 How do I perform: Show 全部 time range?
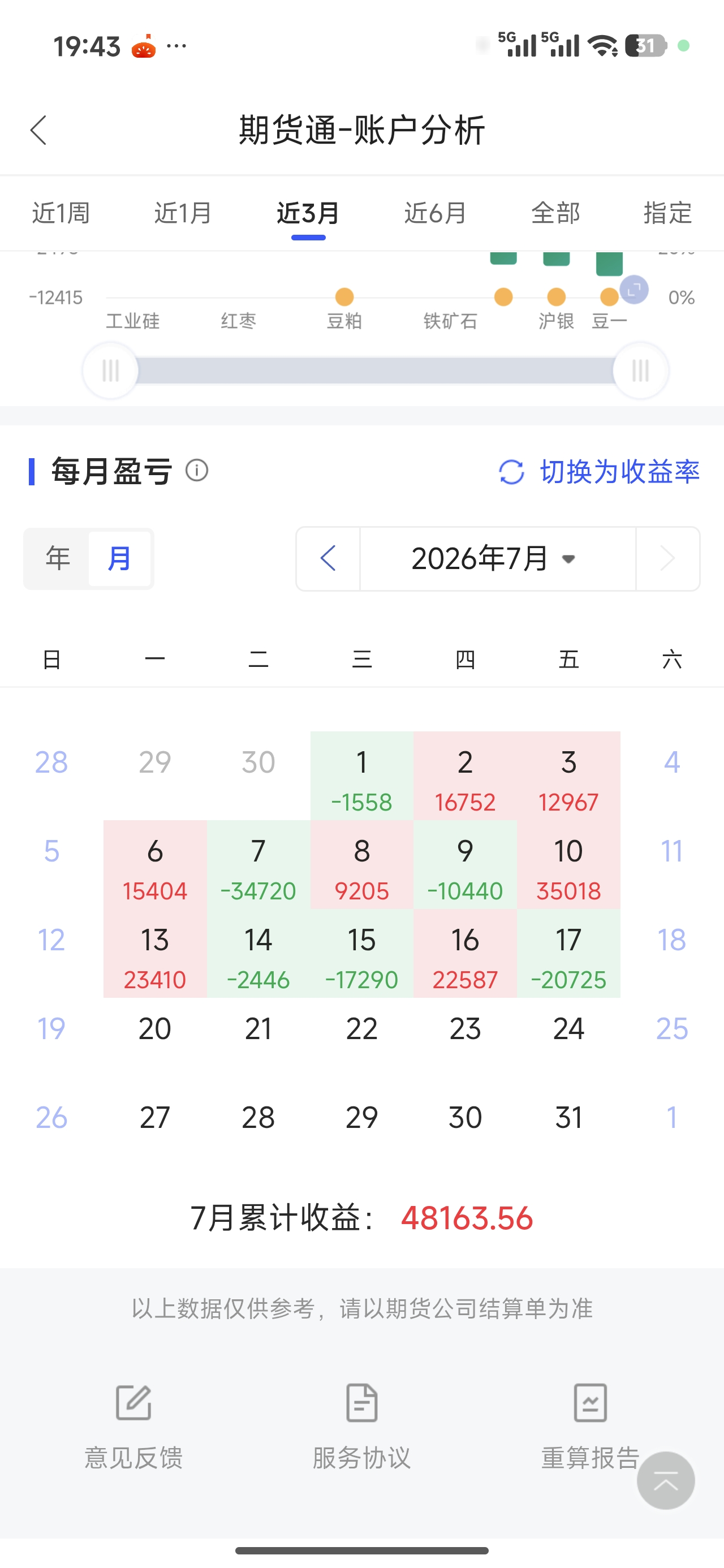555,213
